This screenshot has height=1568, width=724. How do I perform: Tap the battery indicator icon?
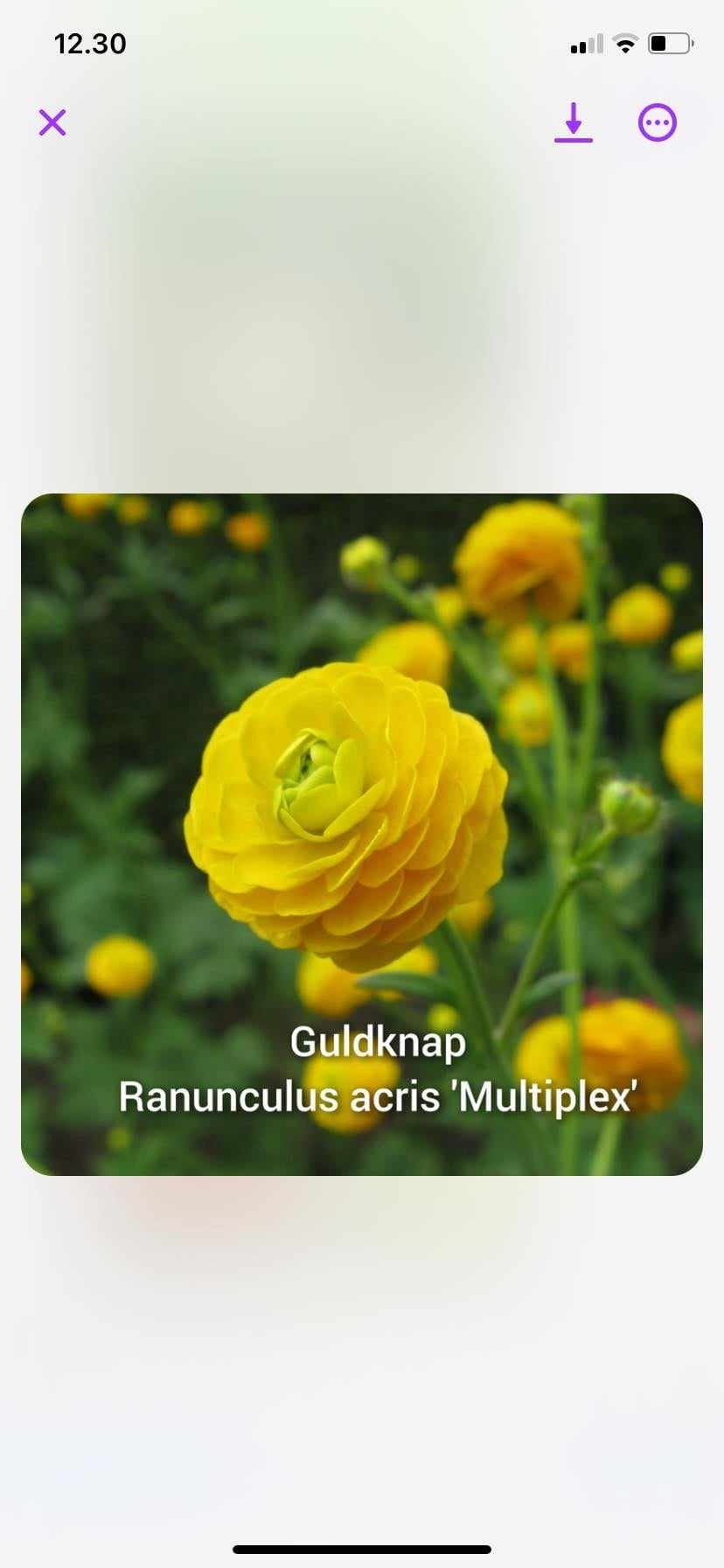pyautogui.click(x=666, y=42)
